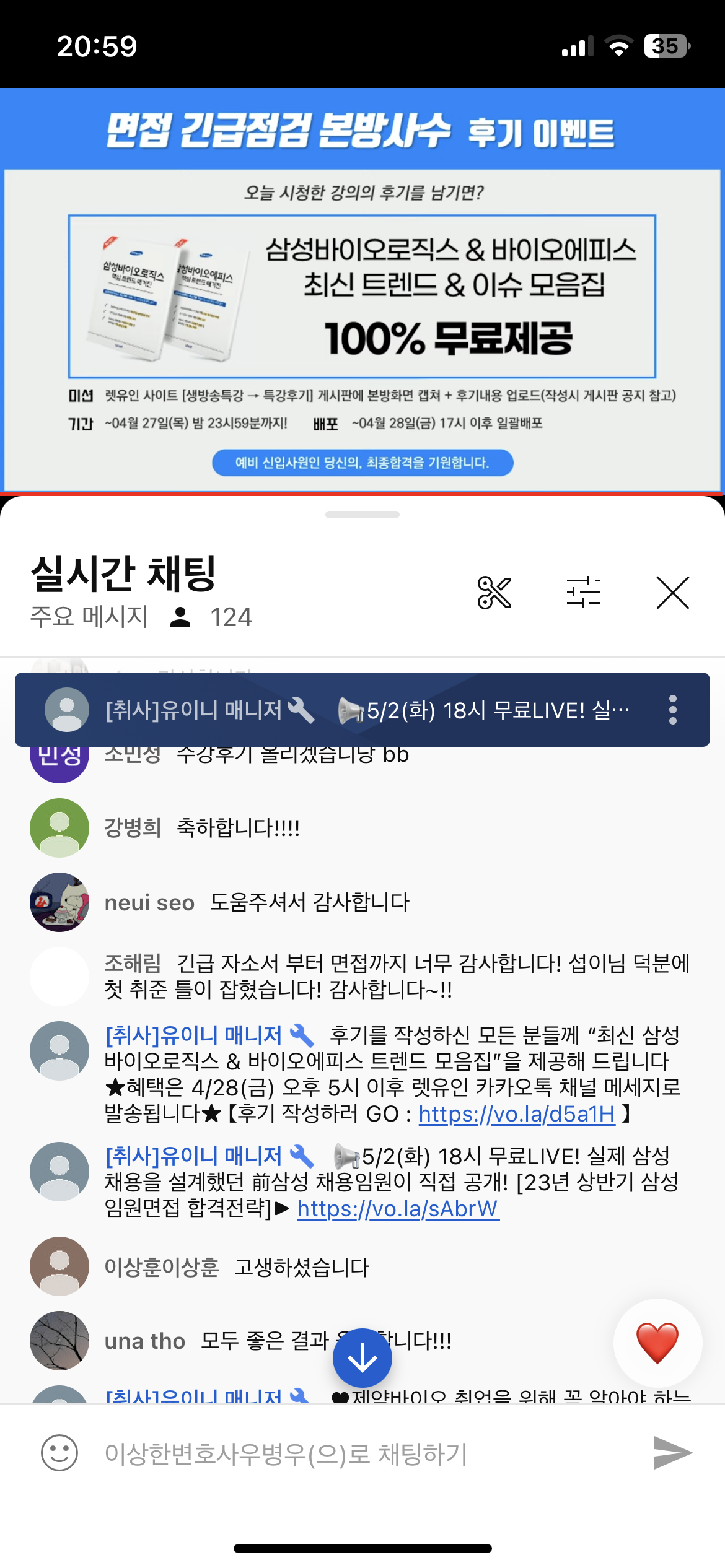The height and width of the screenshot is (1568, 725).
Task: Open the emoji picker
Action: click(59, 1453)
